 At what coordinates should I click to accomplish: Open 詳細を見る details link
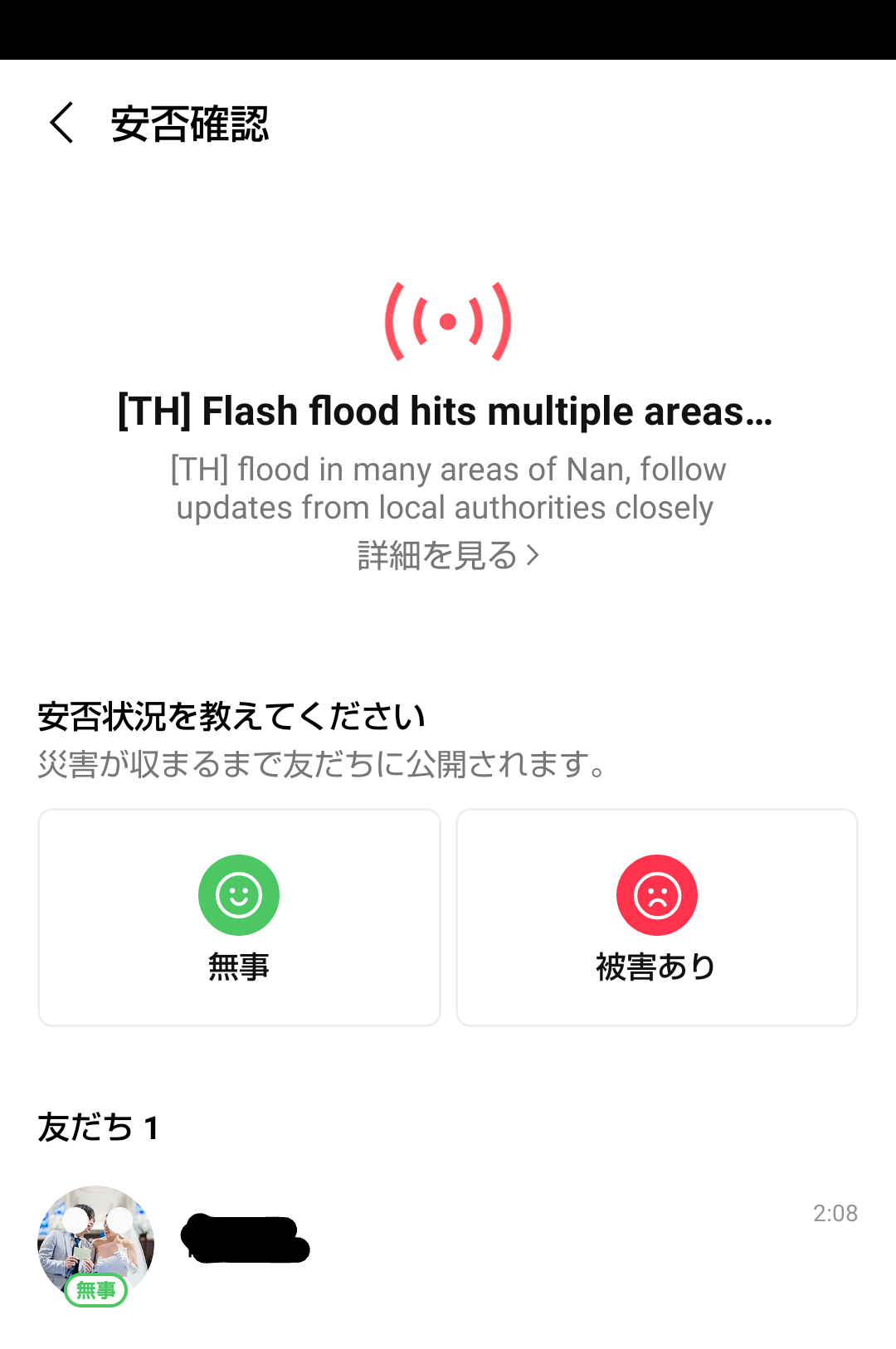[448, 555]
